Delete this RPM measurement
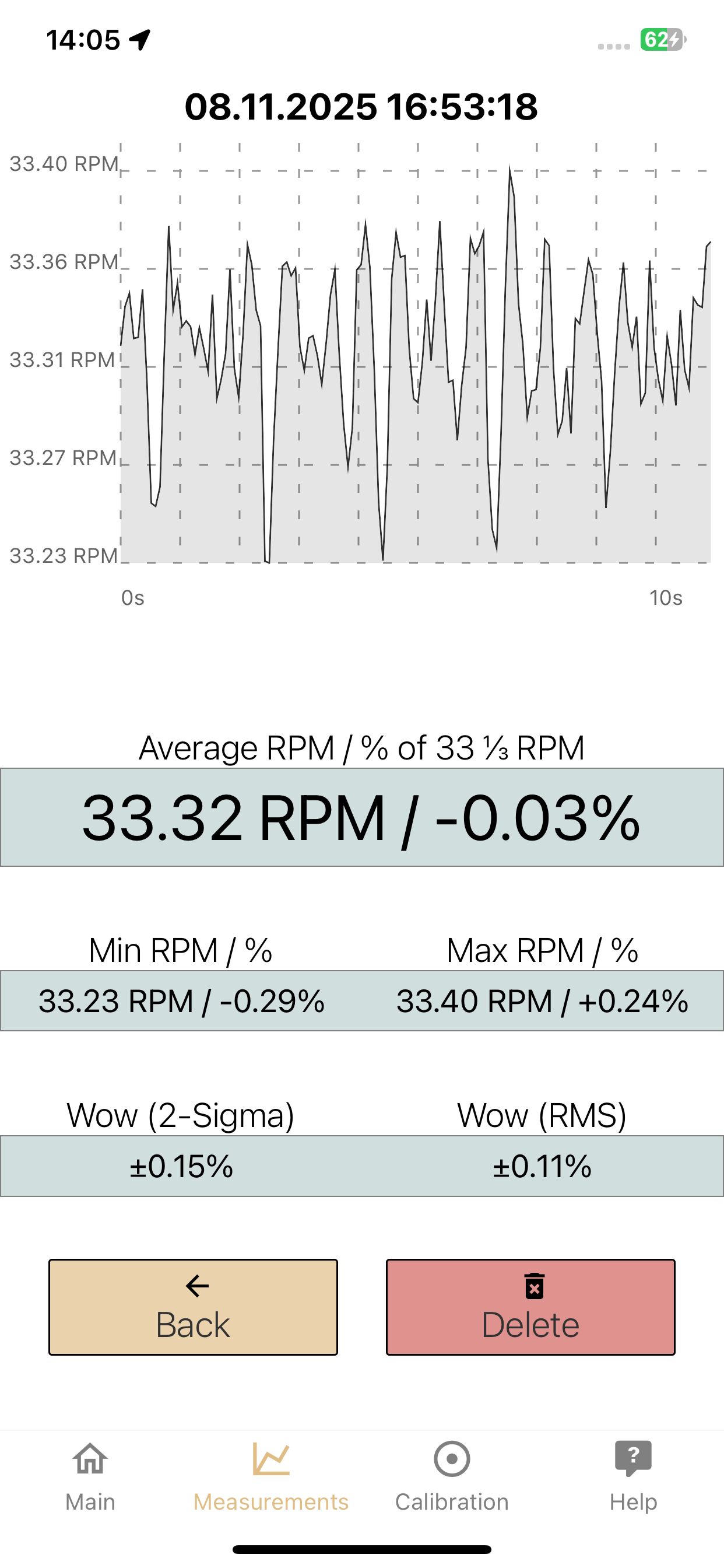This screenshot has width=724, height=1568. (530, 1307)
